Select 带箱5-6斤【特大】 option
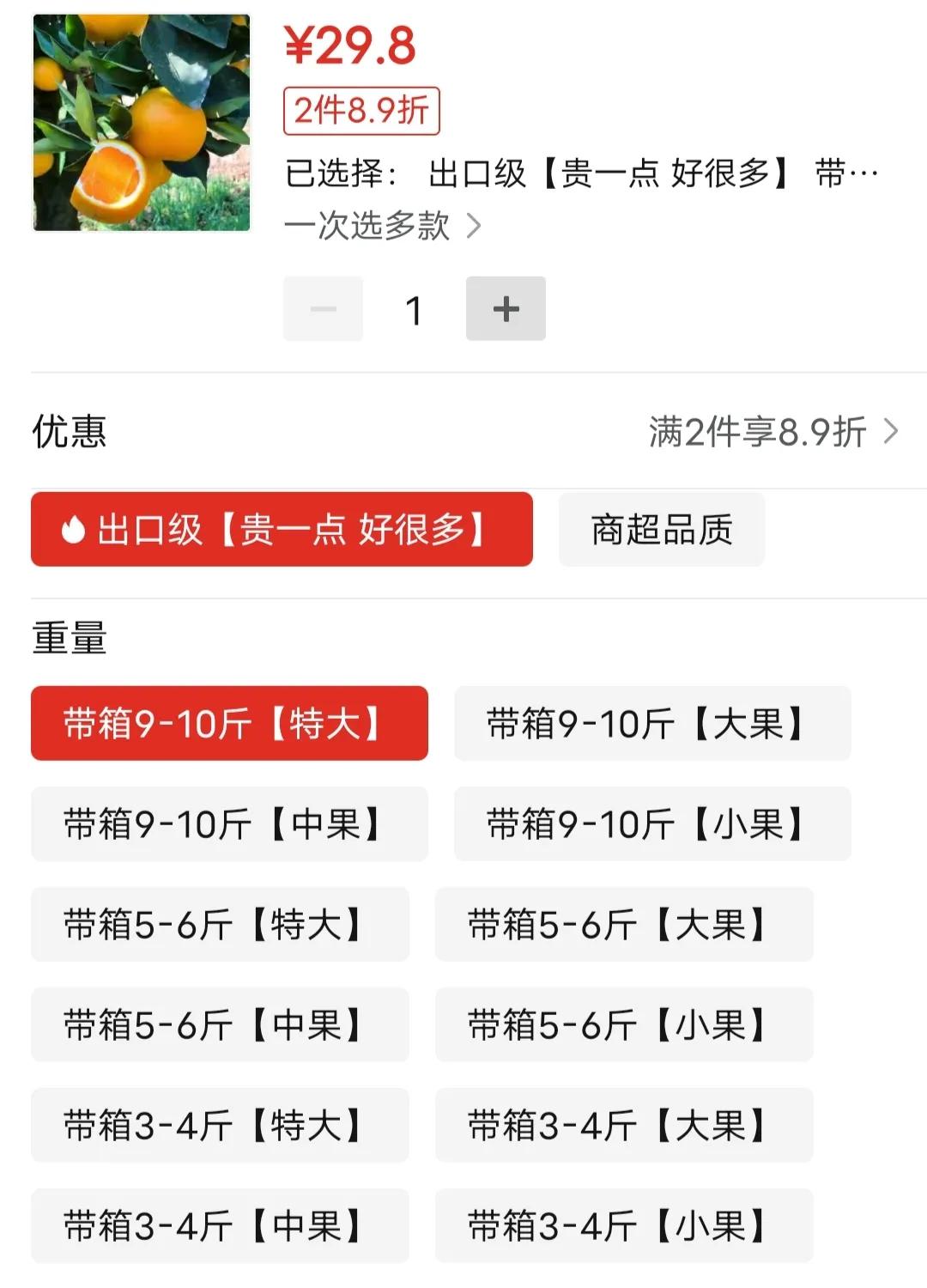Screen dimensions: 927x1288 [220, 925]
